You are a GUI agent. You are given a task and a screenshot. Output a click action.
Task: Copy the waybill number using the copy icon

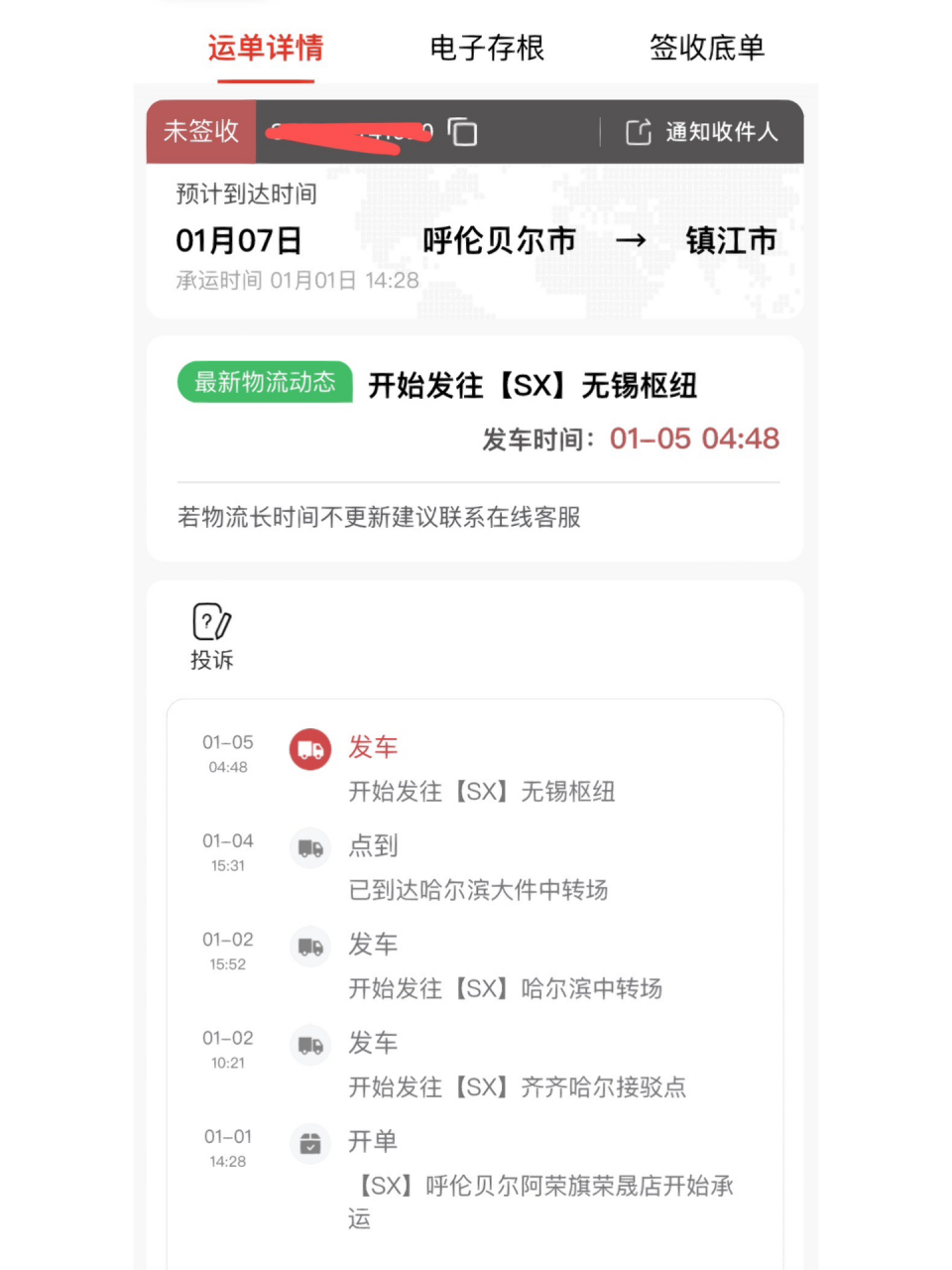click(462, 131)
